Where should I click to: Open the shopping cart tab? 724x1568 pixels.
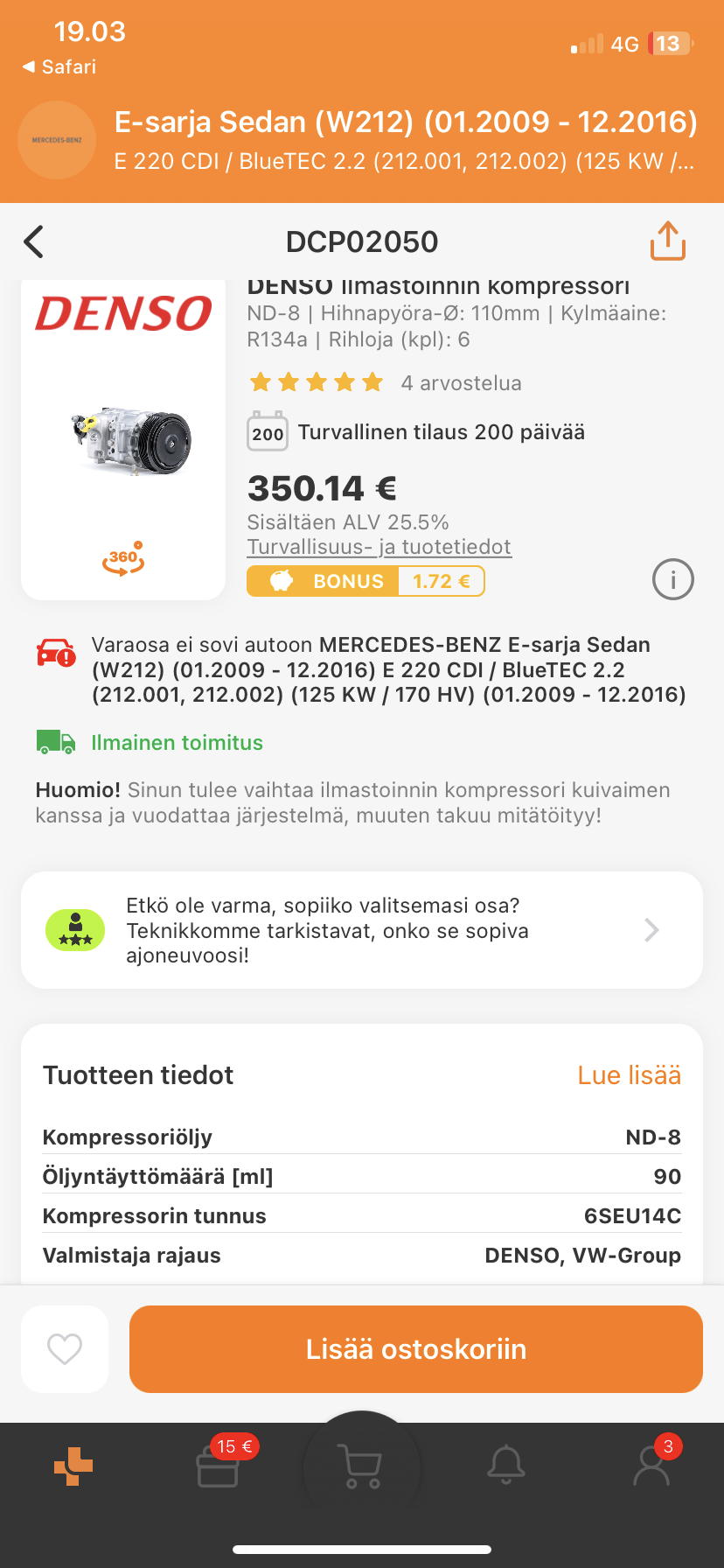click(x=361, y=1466)
